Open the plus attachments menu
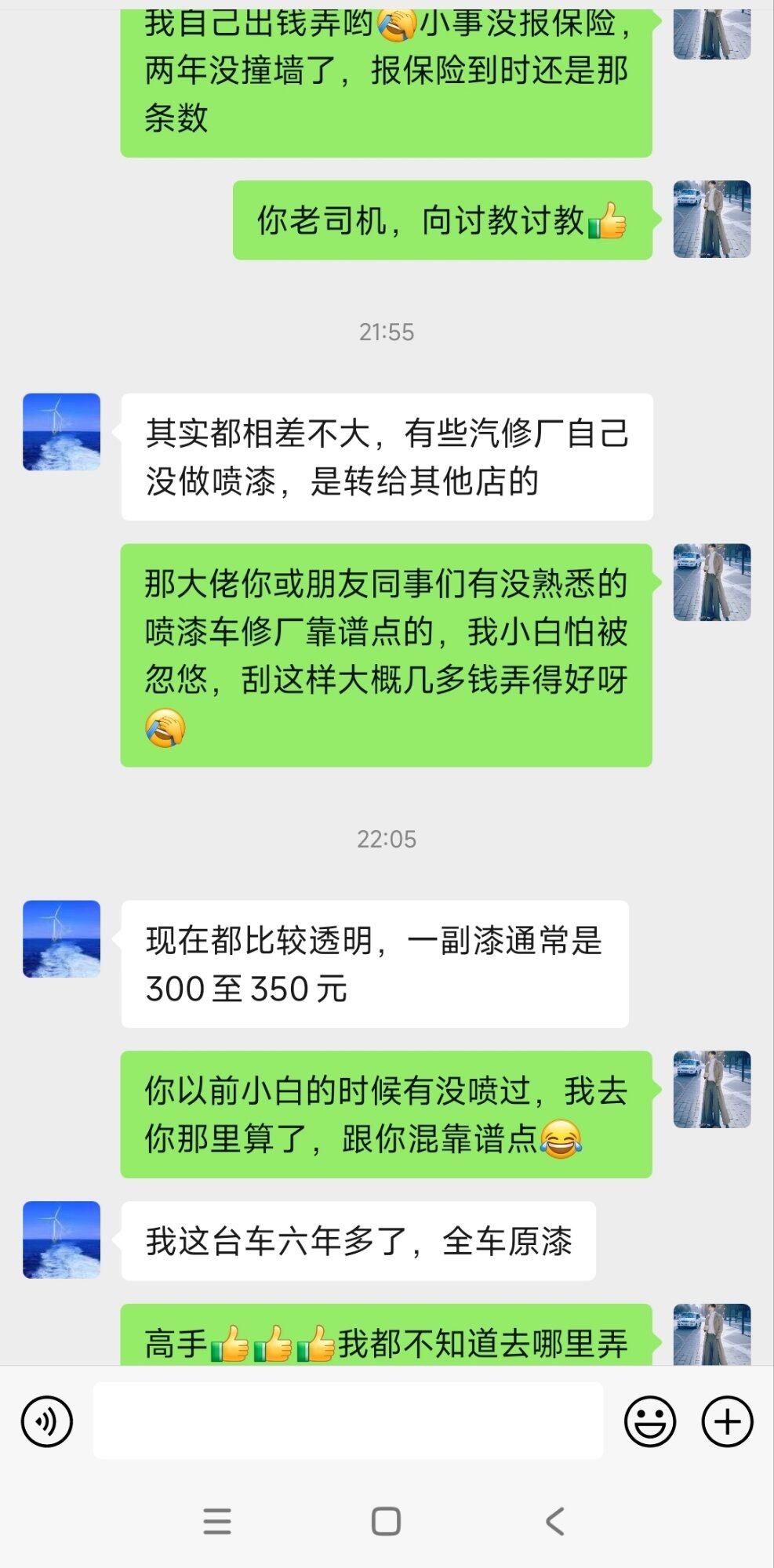This screenshot has width=774, height=1568. coord(727,1421)
